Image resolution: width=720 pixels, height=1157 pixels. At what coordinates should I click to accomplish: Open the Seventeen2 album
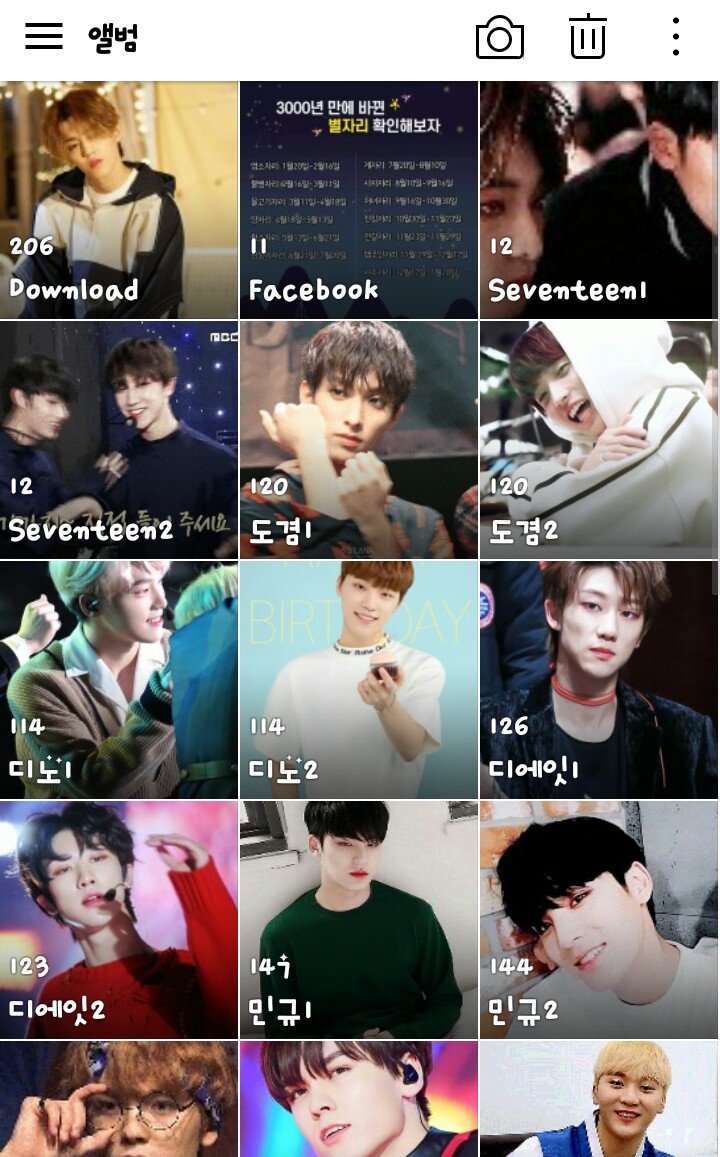[119, 440]
